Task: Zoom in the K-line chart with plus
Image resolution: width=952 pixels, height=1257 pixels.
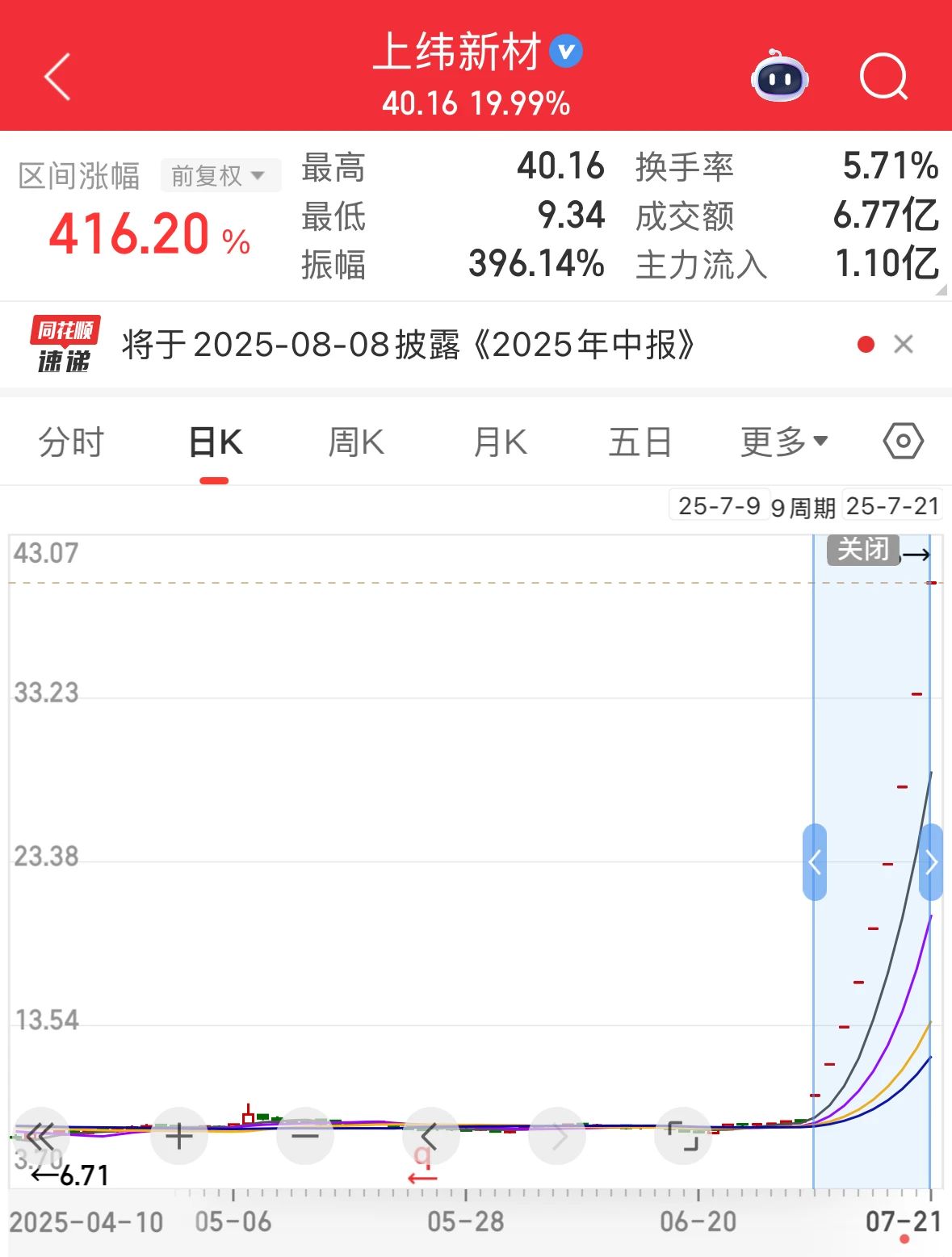Action: [178, 1136]
